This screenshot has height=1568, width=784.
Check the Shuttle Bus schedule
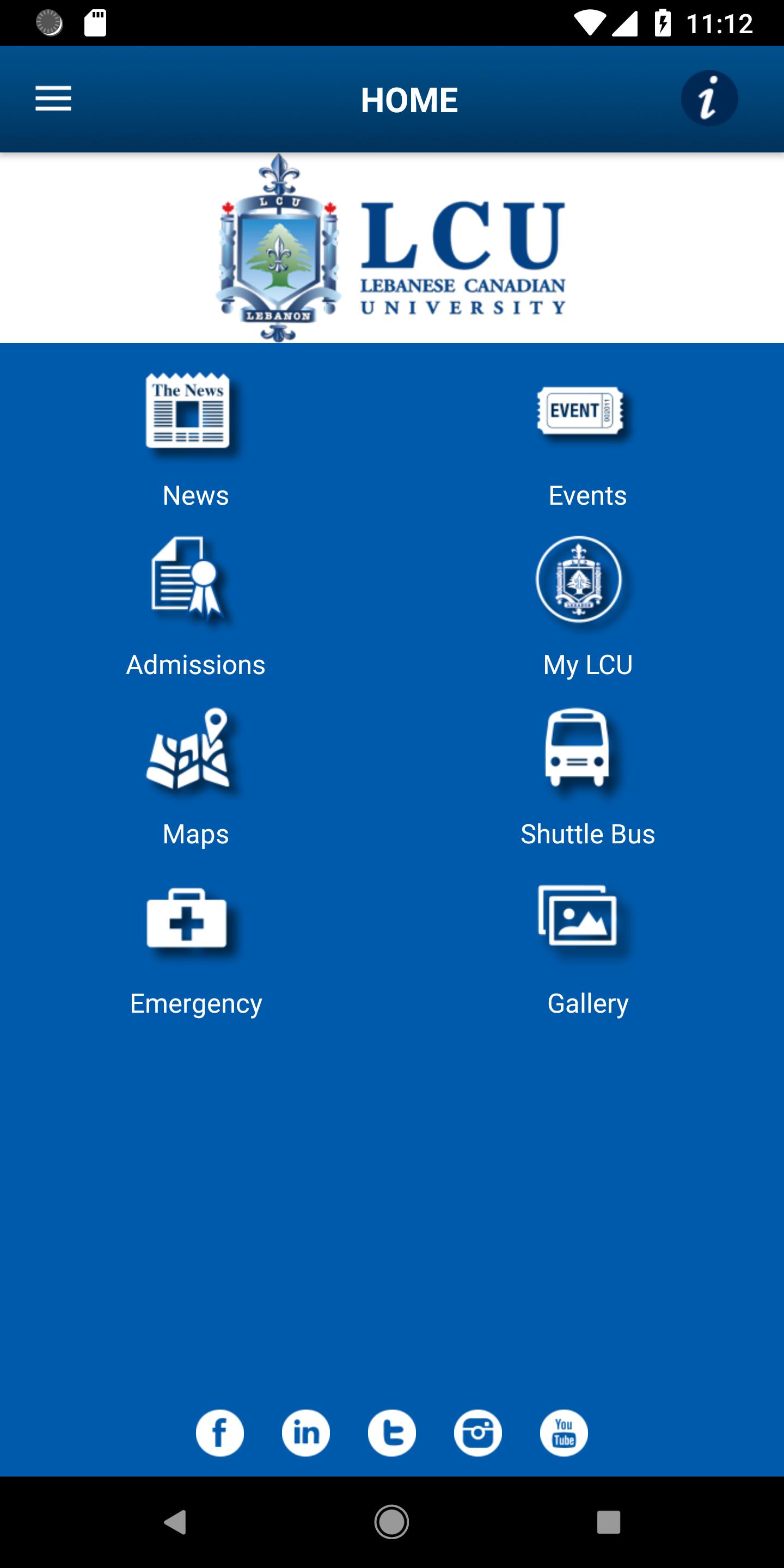587,777
